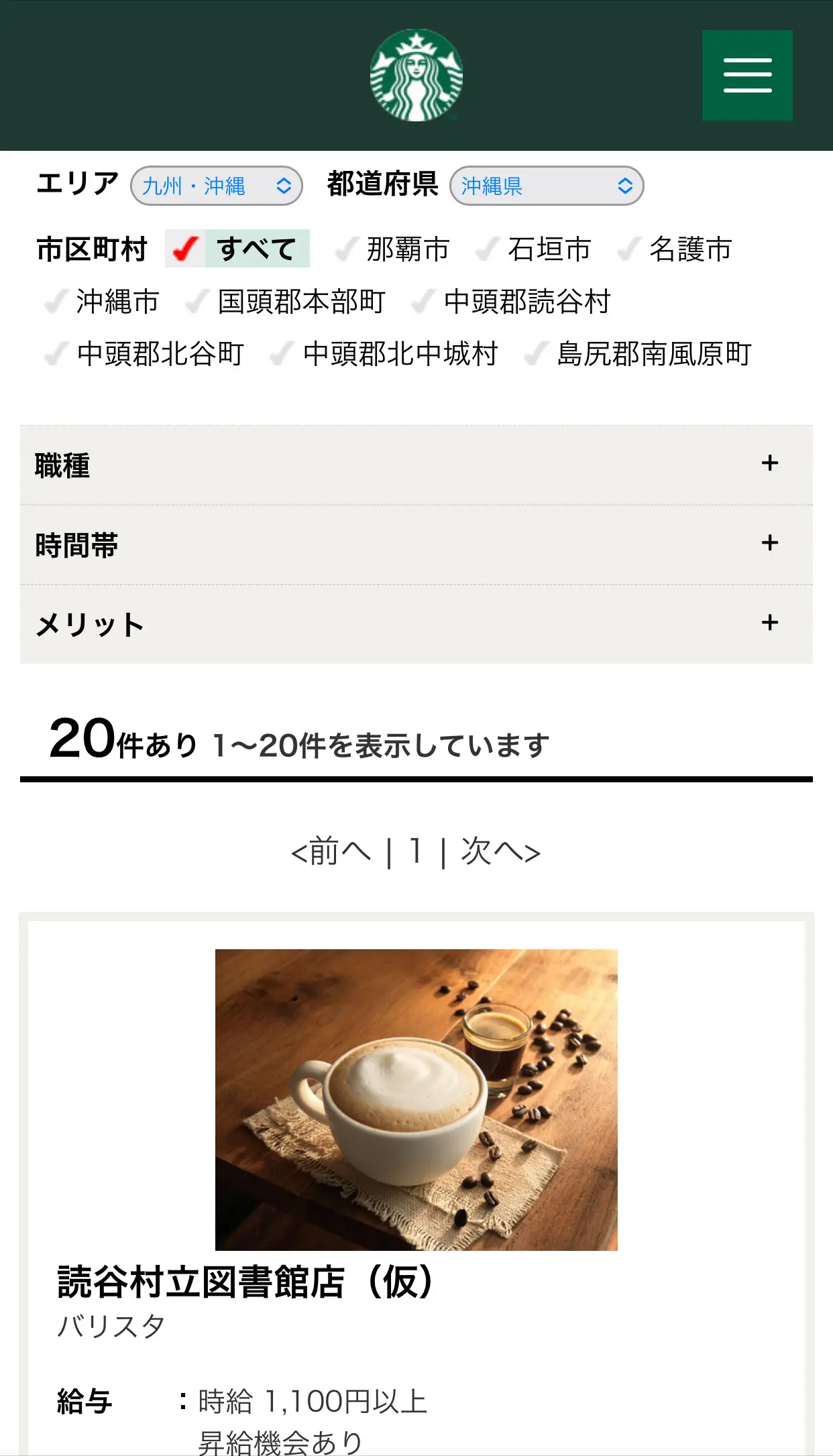Expand the 職種 filter section
833x1456 pixels.
click(x=416, y=465)
